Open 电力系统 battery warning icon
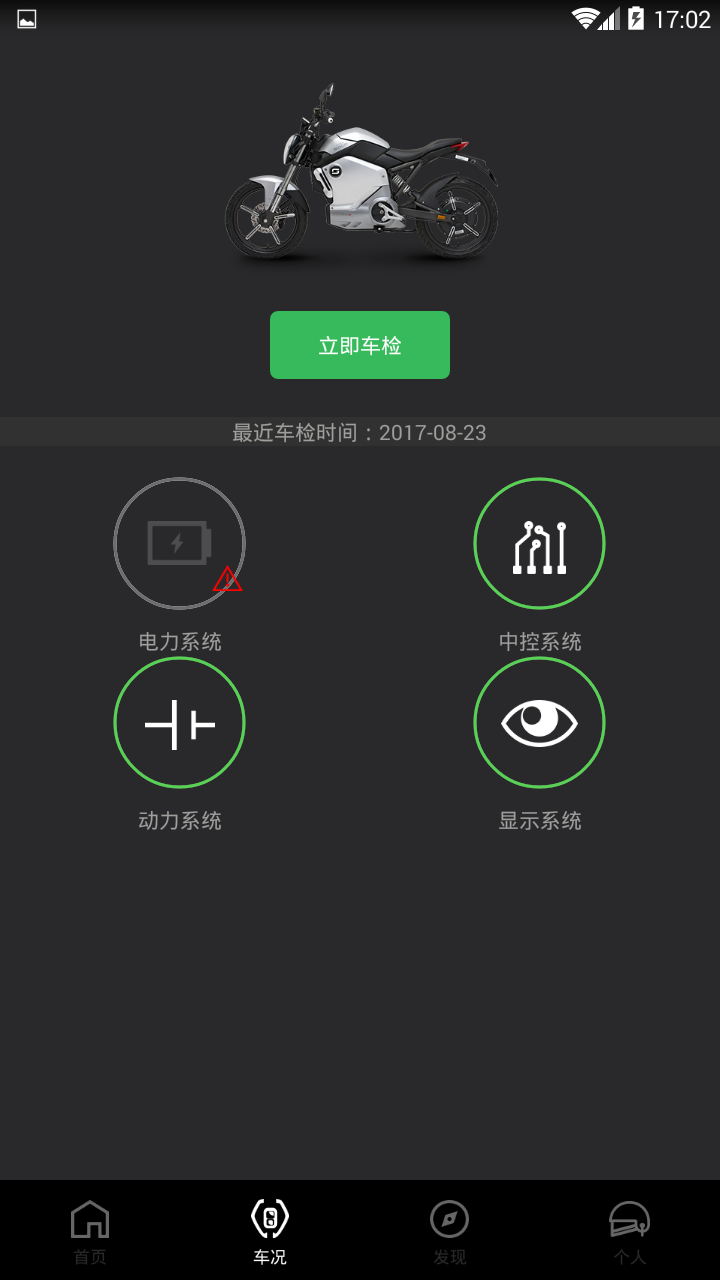The width and height of the screenshot is (720, 1280). pyautogui.click(x=180, y=543)
